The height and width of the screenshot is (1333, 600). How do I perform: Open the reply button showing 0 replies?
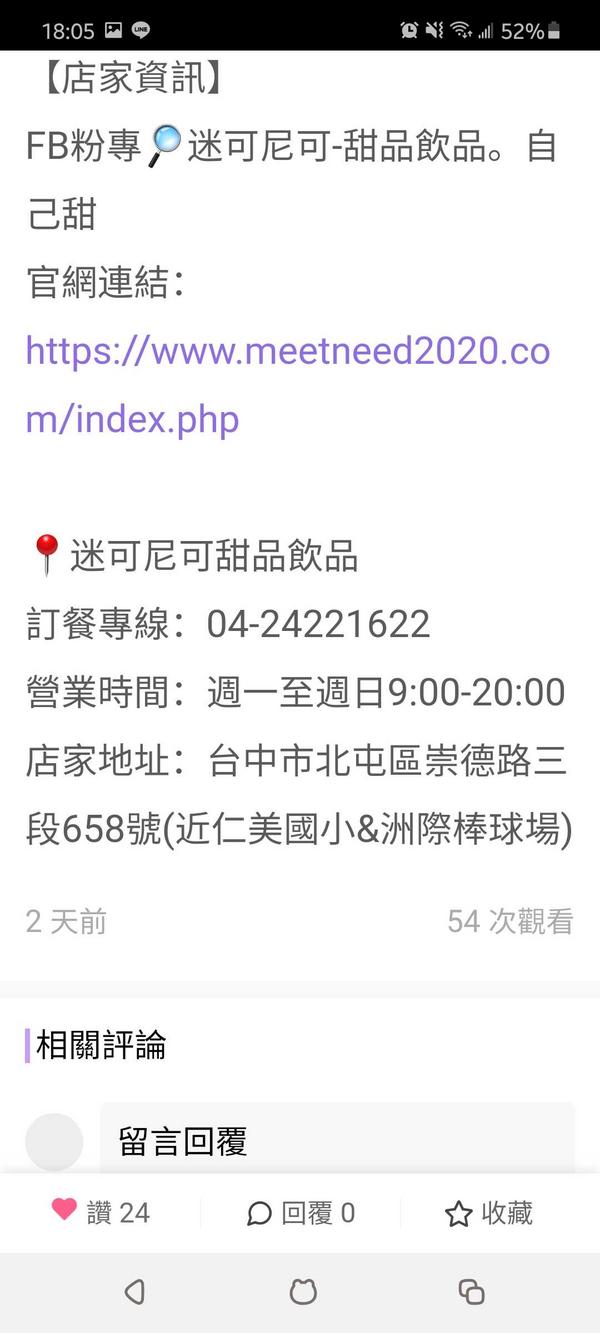(x=301, y=1213)
